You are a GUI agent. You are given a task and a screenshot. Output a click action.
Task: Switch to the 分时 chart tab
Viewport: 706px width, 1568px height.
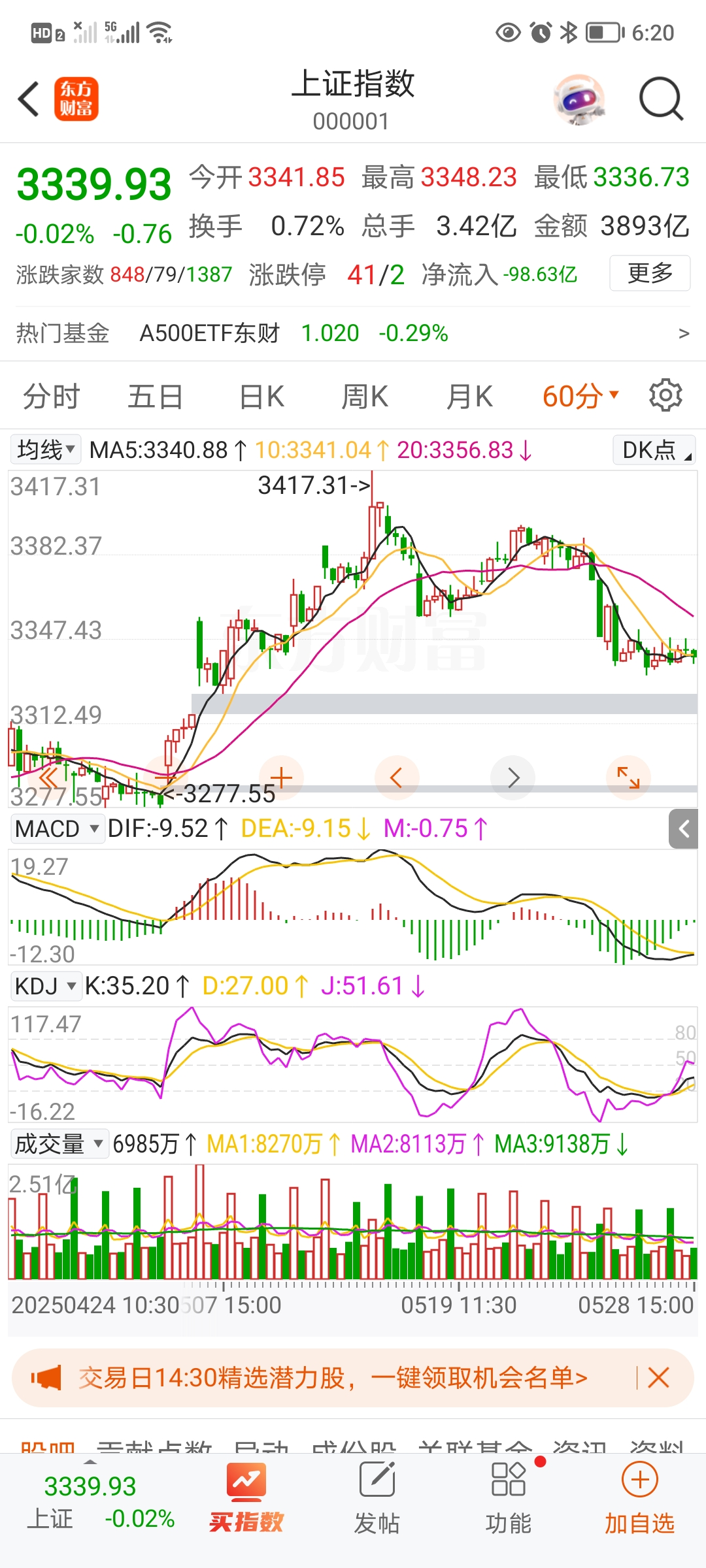51,397
